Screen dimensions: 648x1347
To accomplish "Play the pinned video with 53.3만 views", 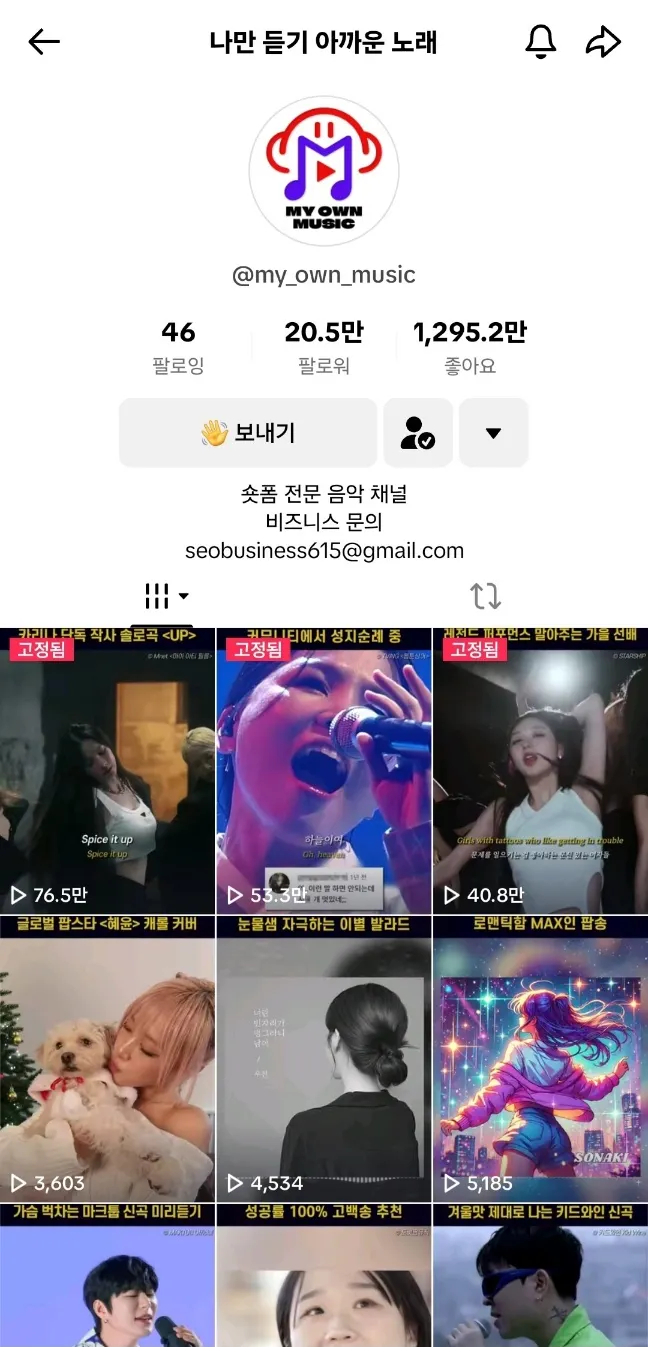I will pyautogui.click(x=324, y=770).
